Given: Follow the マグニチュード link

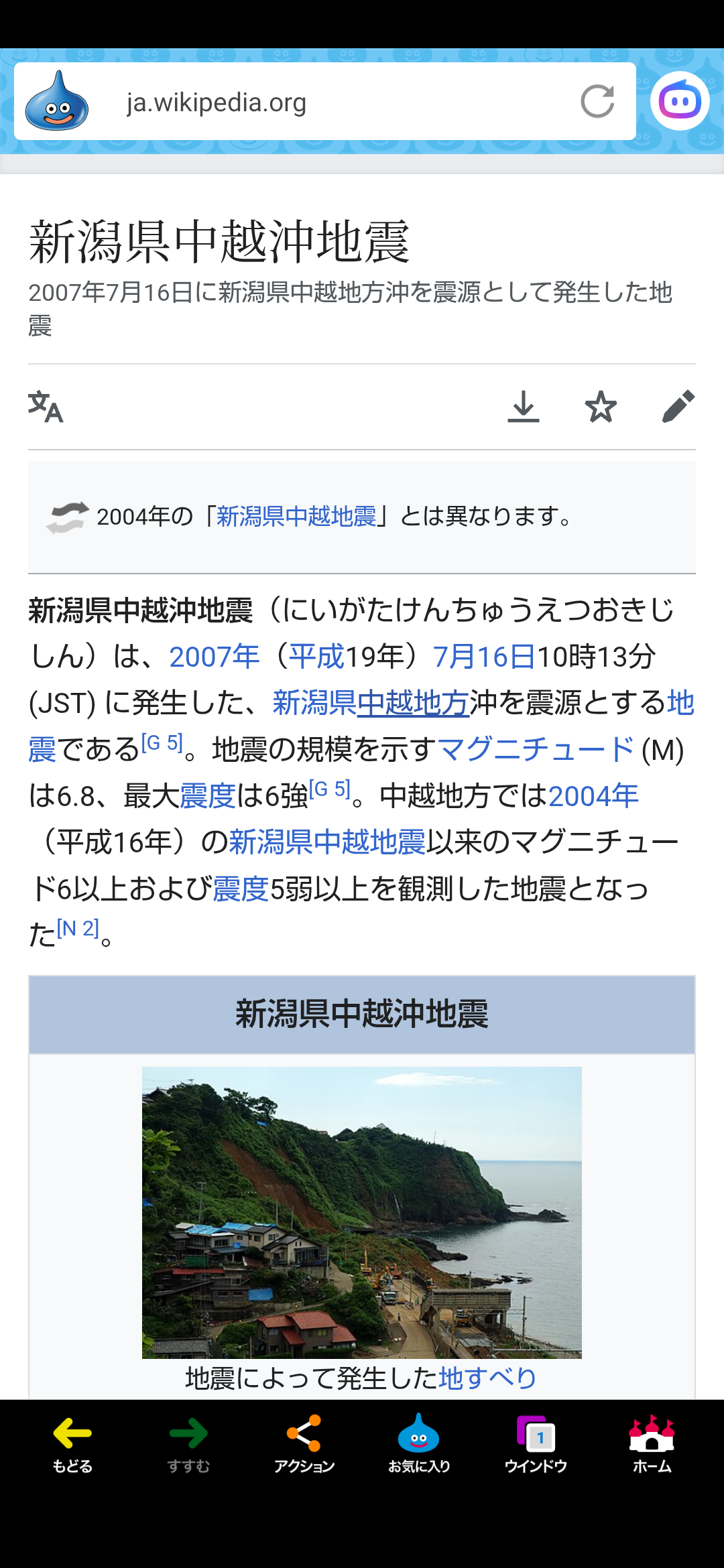Looking at the screenshot, I should tap(536, 749).
